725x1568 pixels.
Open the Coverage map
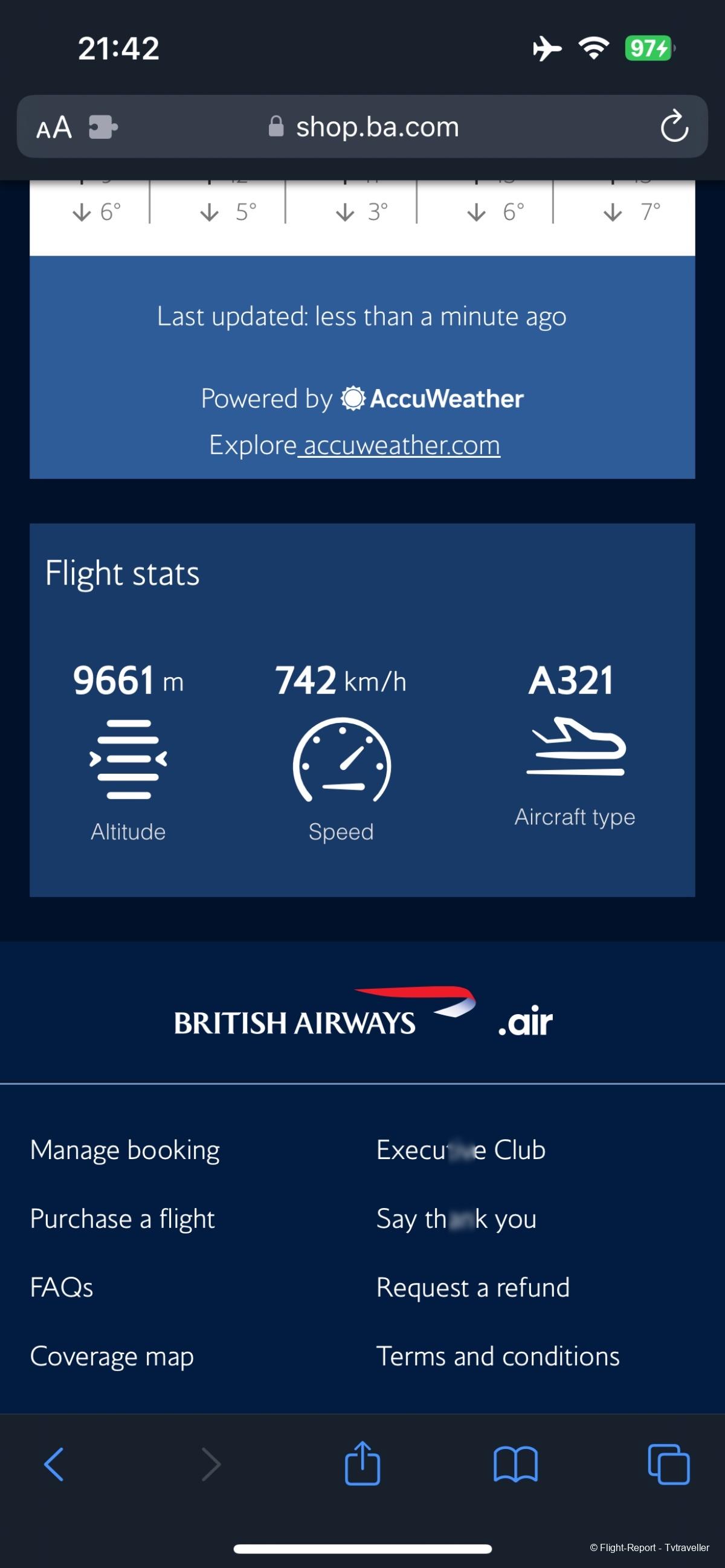pos(112,1356)
